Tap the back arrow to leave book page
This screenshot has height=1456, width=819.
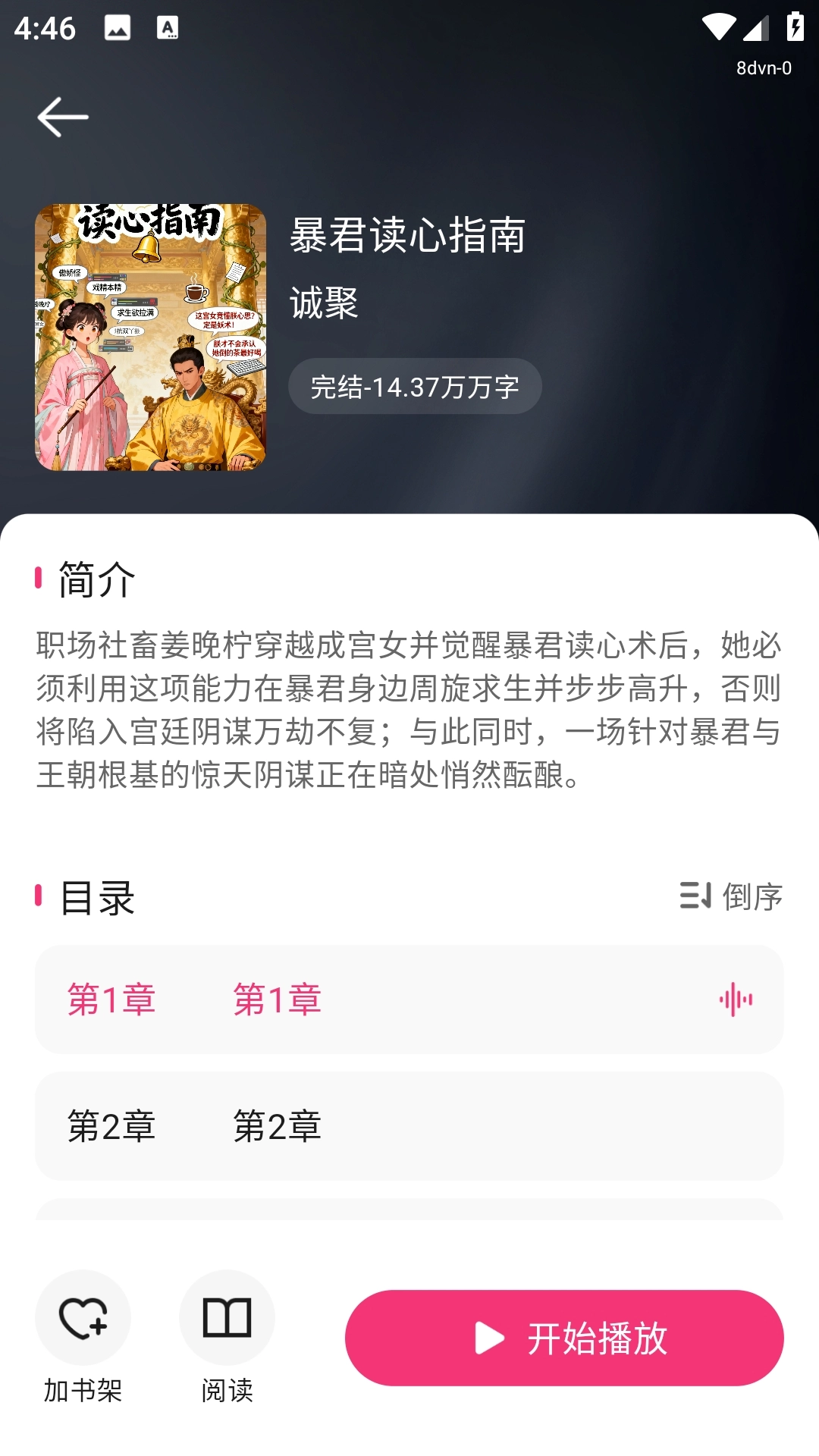pos(64,115)
